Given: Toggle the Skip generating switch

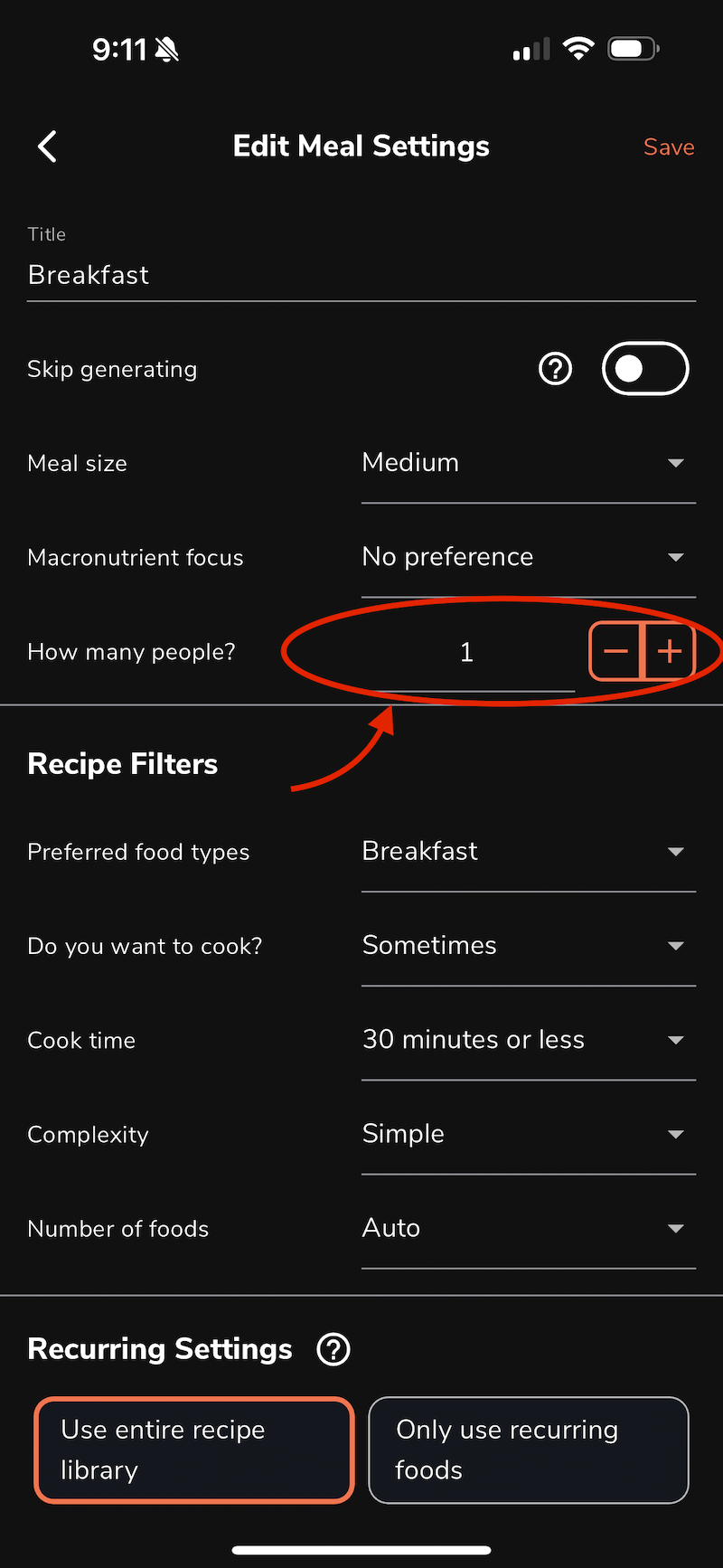Looking at the screenshot, I should 644,369.
